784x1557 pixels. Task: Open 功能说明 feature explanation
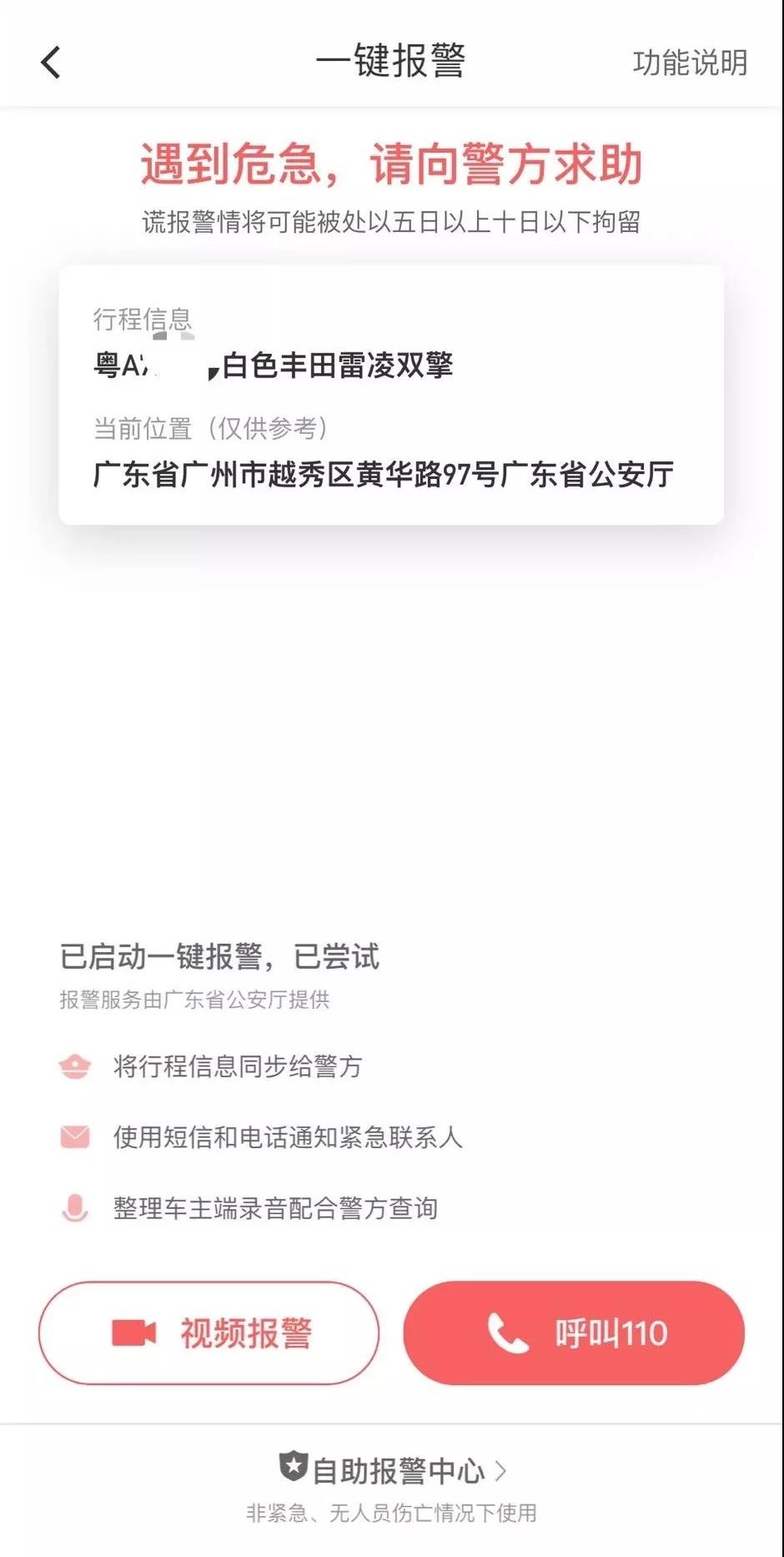click(x=689, y=63)
